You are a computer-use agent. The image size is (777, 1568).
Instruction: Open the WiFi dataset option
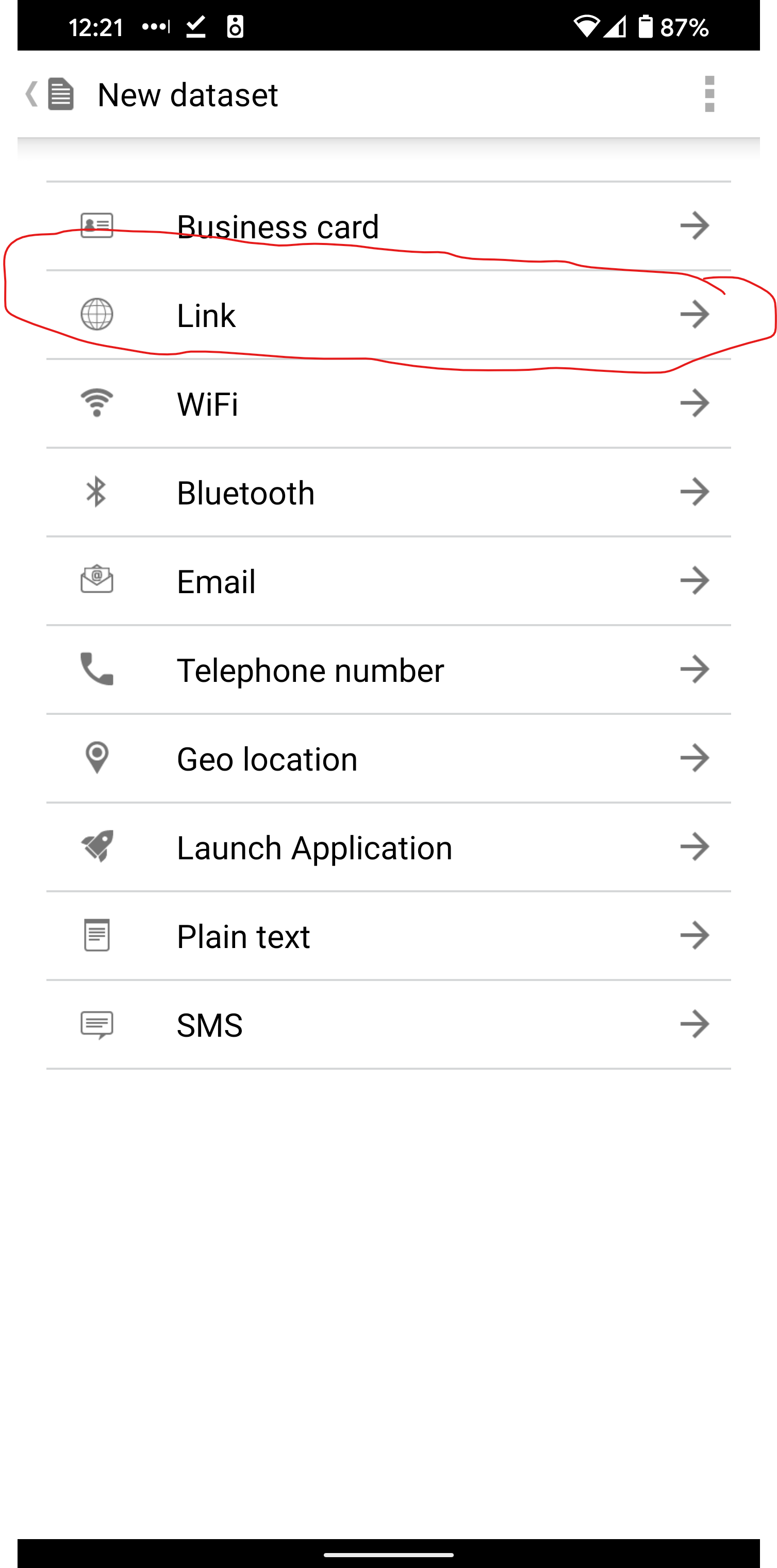tap(388, 403)
